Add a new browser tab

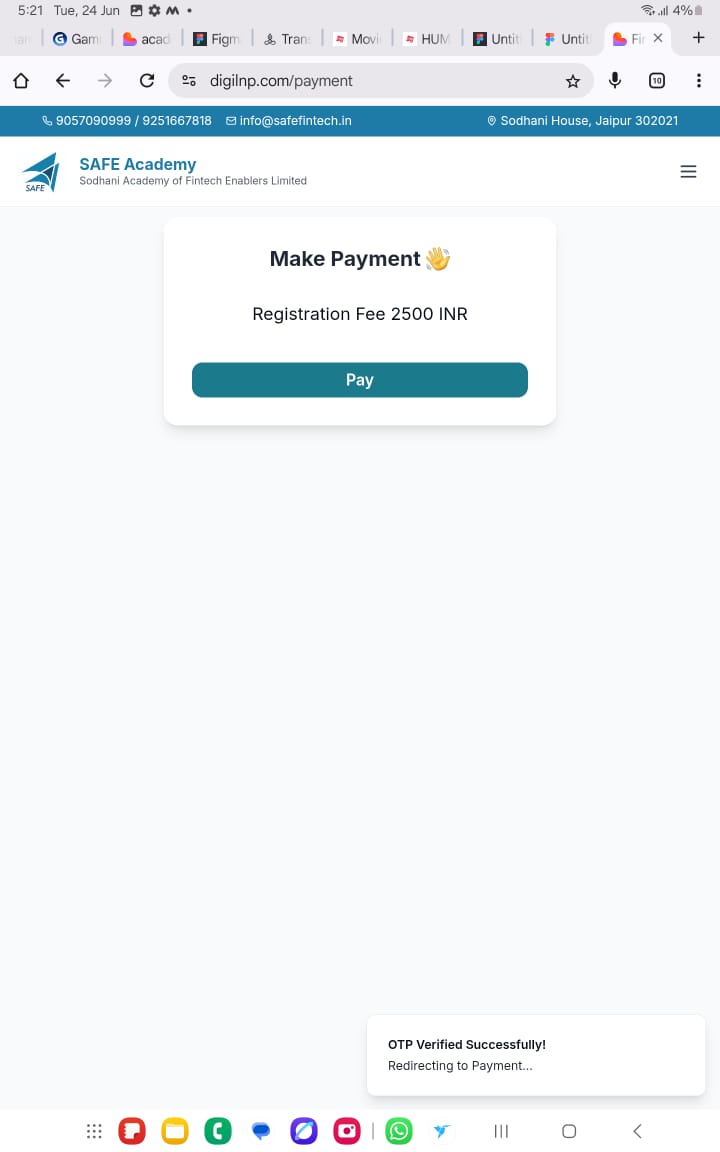[x=699, y=38]
